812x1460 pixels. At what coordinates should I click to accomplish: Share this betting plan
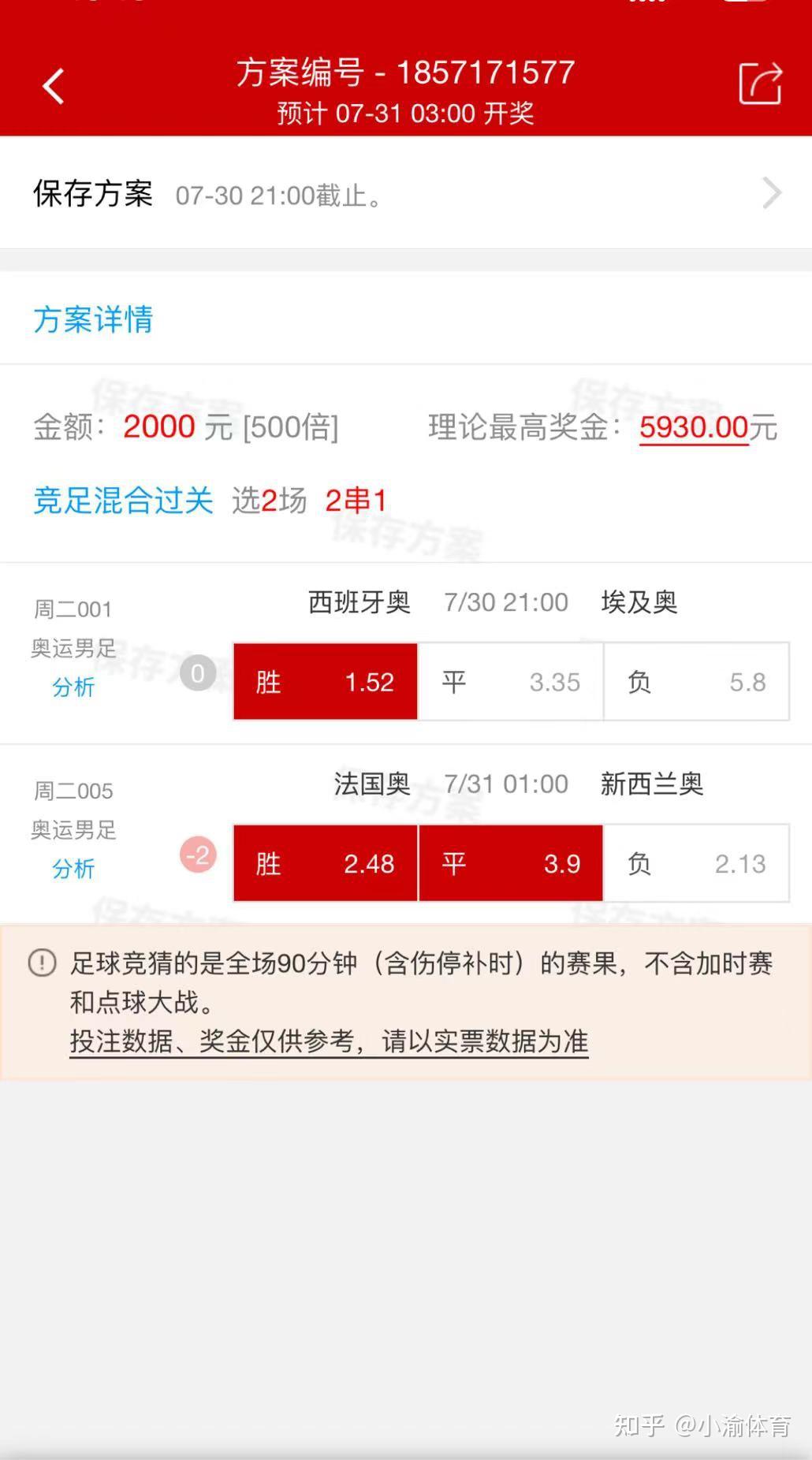pyautogui.click(x=760, y=84)
